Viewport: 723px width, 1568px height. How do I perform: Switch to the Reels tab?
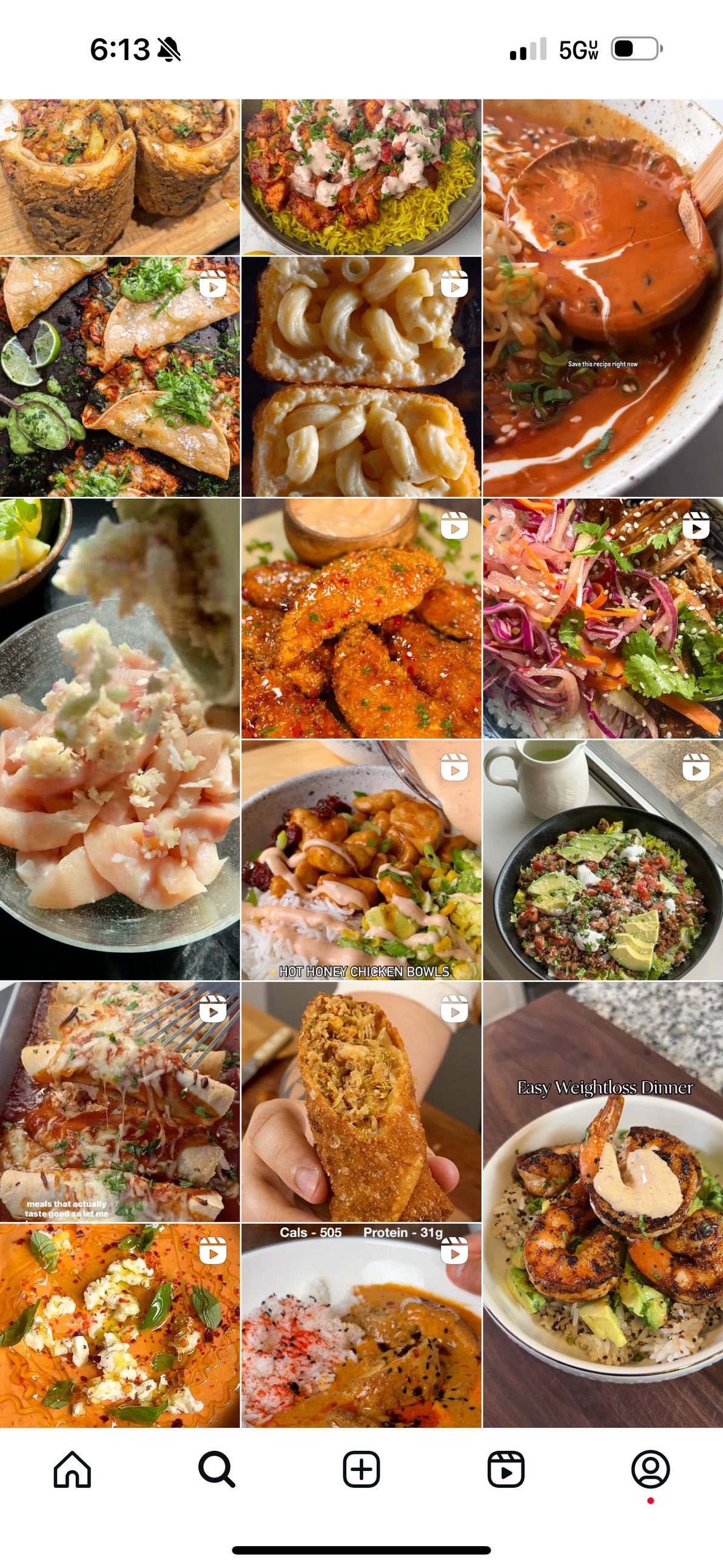tap(506, 1468)
